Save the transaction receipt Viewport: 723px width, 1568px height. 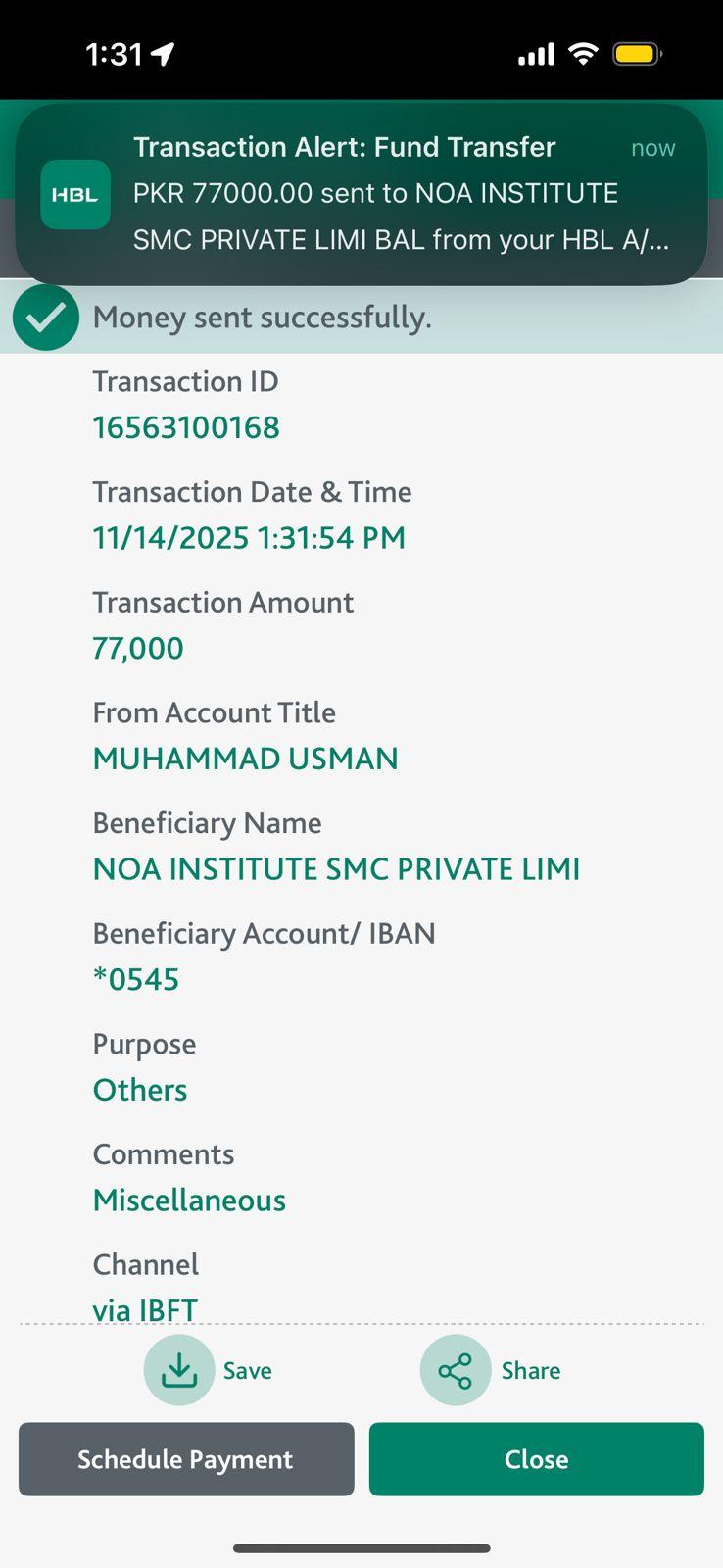[x=179, y=1370]
